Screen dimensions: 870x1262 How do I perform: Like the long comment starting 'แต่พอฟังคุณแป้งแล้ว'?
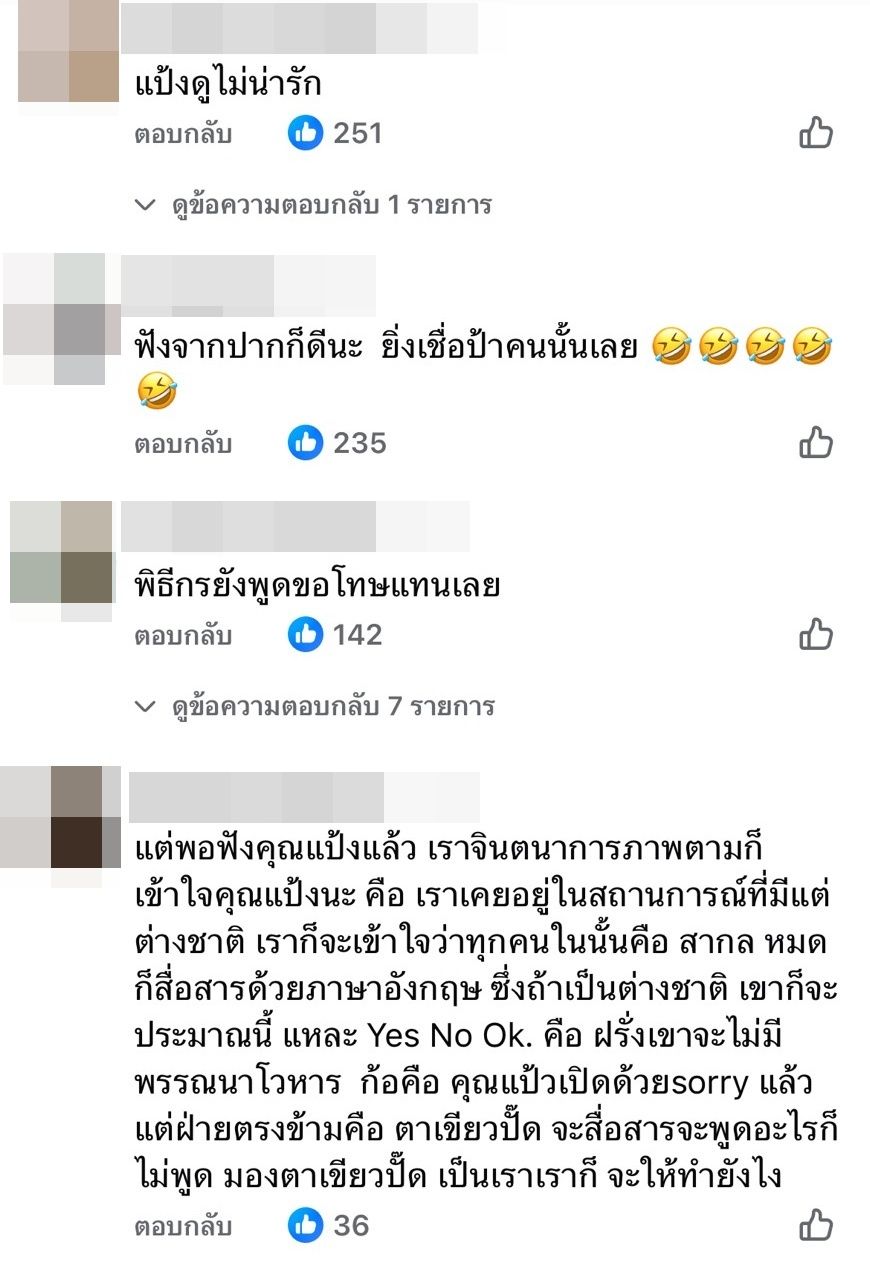[x=816, y=1225]
